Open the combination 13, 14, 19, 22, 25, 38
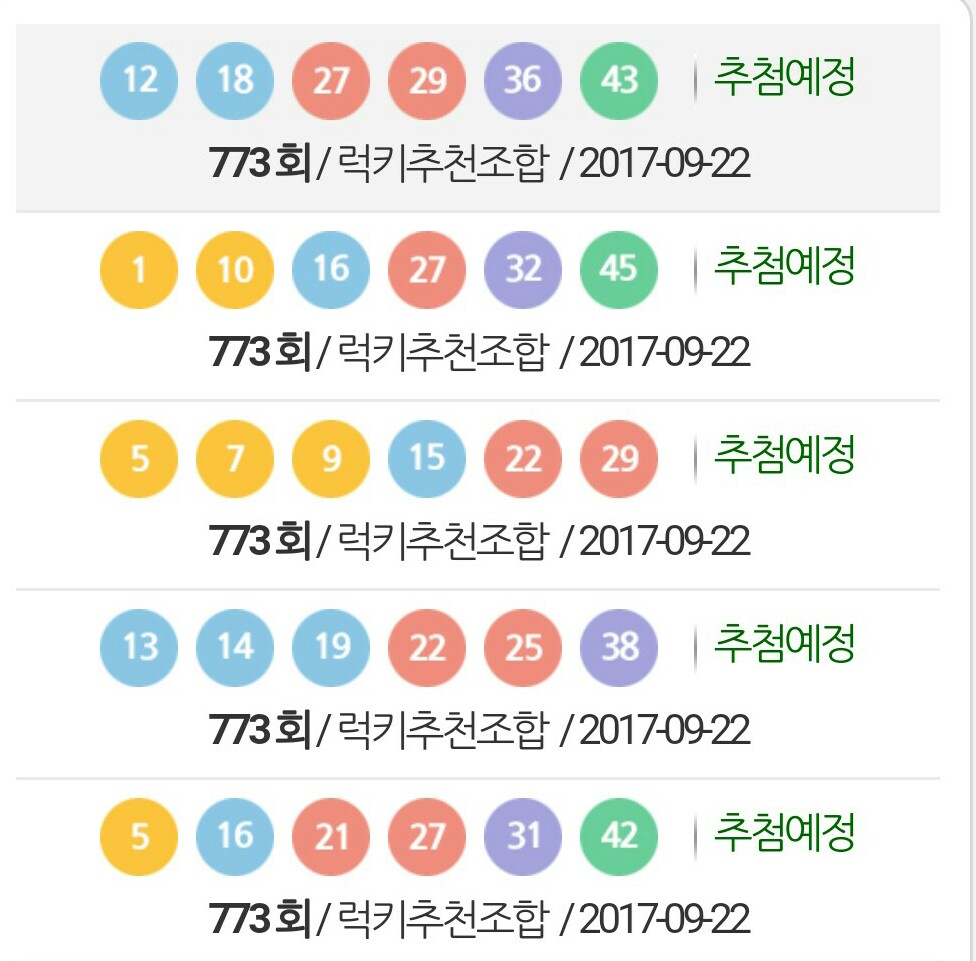 [478, 684]
